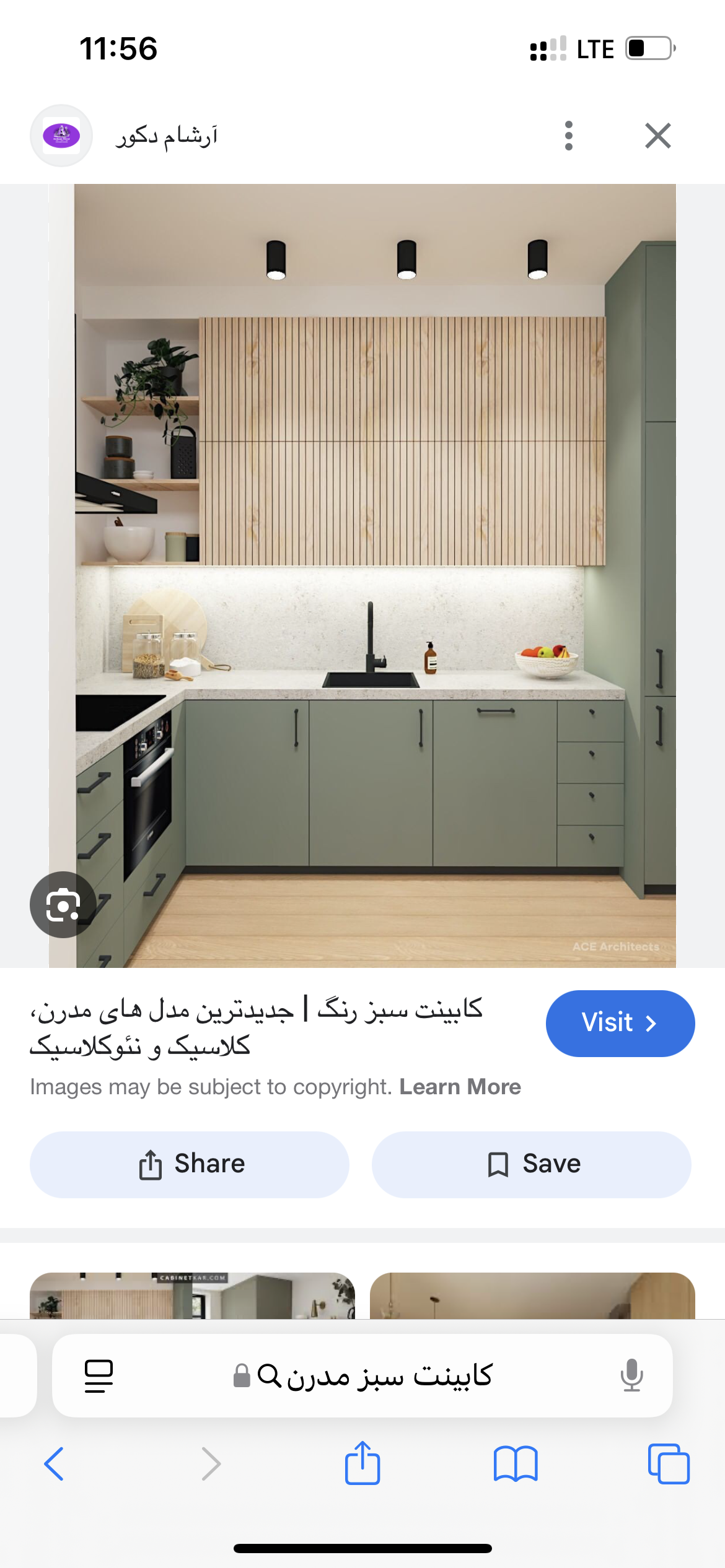Open Safari bookmarks

(516, 1464)
